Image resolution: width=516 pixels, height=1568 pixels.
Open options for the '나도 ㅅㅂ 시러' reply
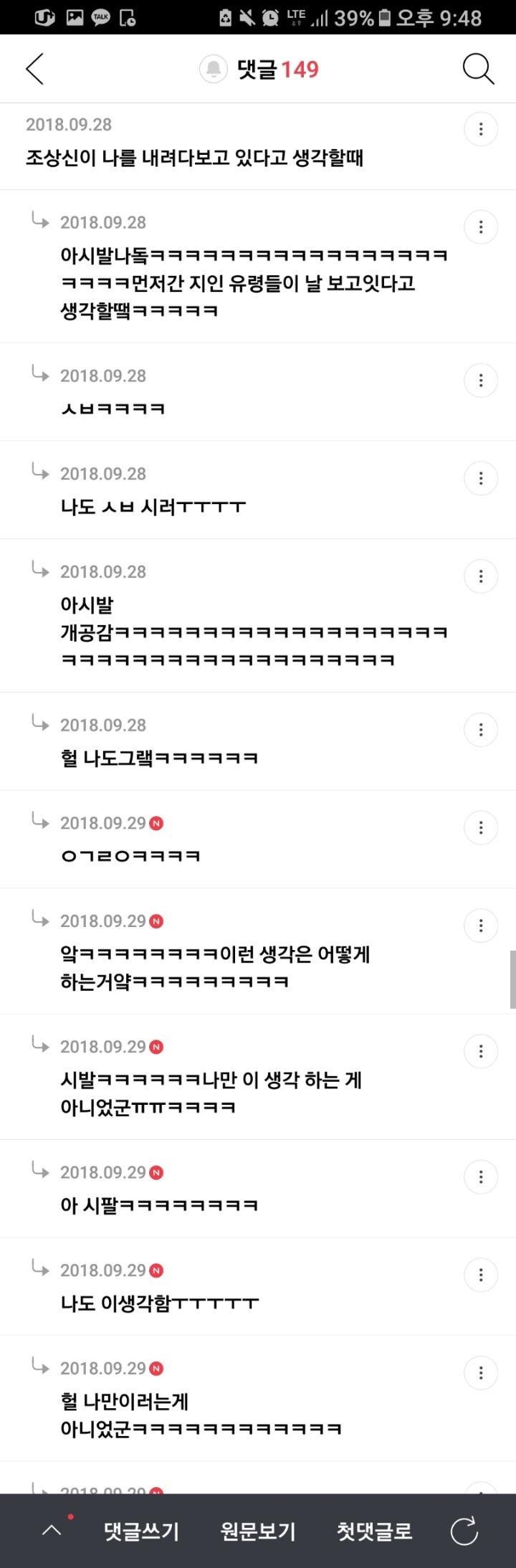481,478
